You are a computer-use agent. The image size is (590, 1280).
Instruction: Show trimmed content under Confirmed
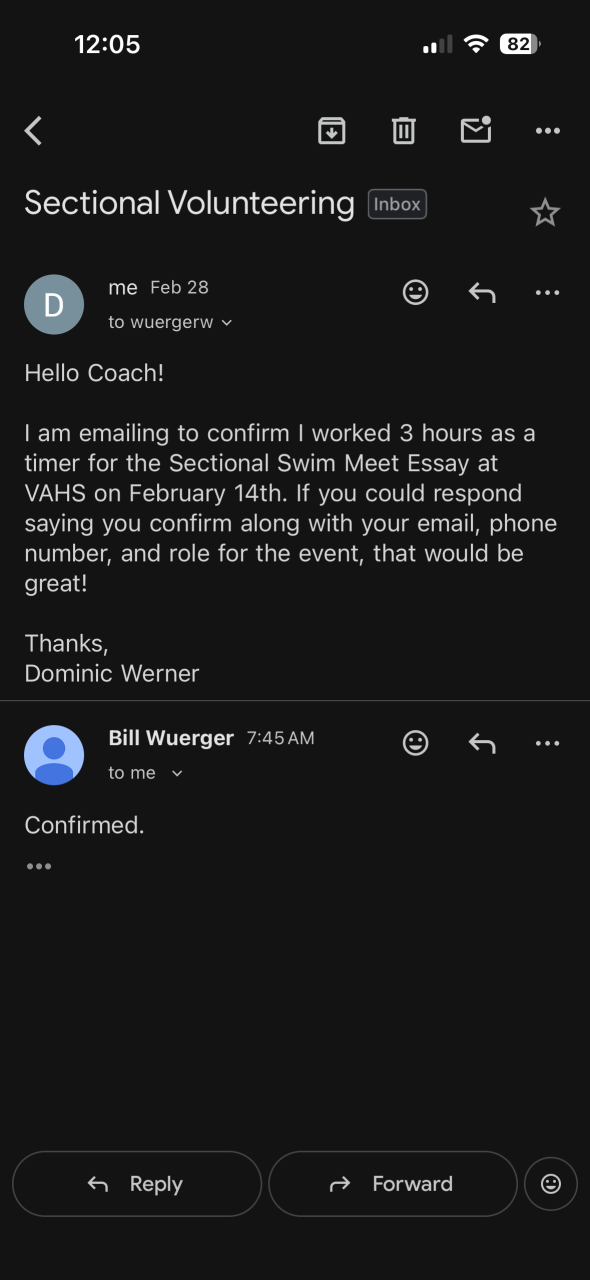tap(39, 866)
